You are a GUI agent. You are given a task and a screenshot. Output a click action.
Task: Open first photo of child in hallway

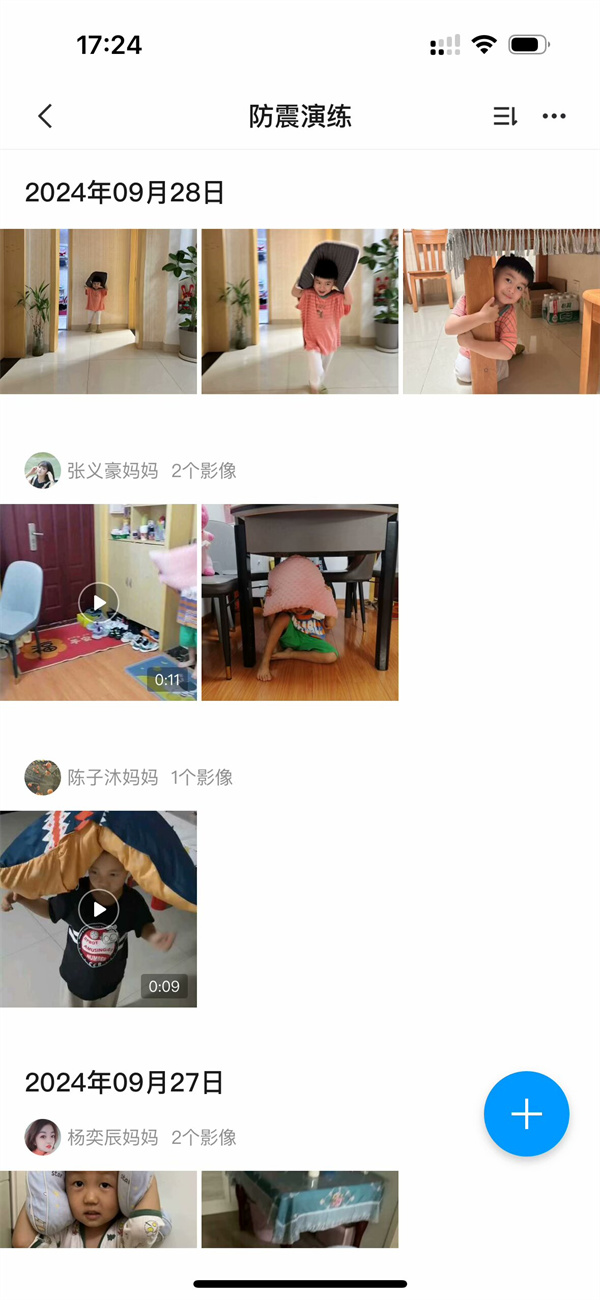pos(98,311)
